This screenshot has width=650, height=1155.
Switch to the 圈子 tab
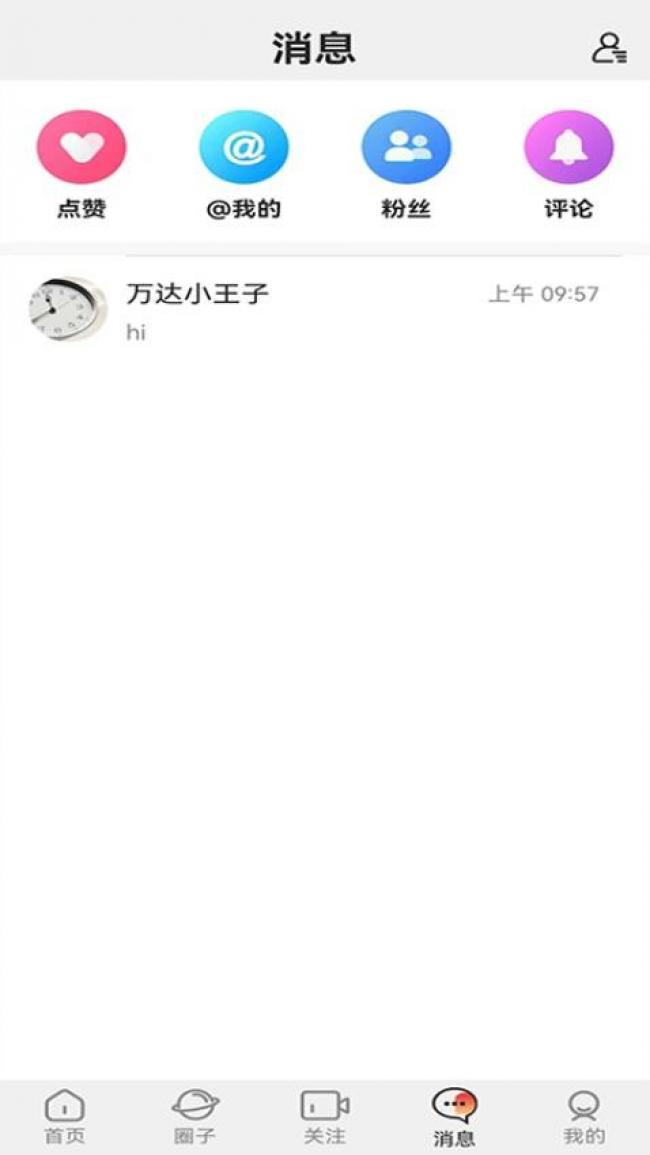(195, 1117)
